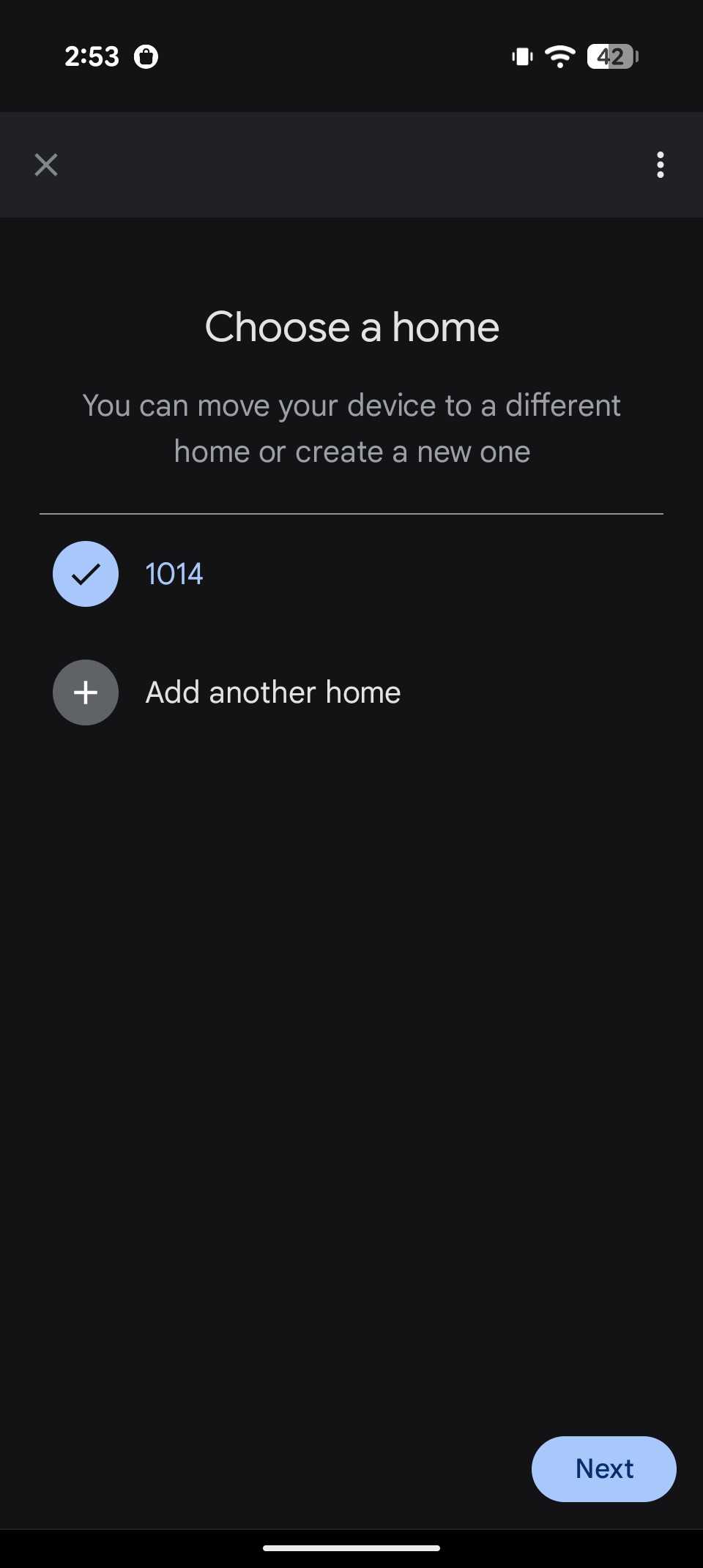
Task: Click the Add another home label
Action: [x=272, y=692]
